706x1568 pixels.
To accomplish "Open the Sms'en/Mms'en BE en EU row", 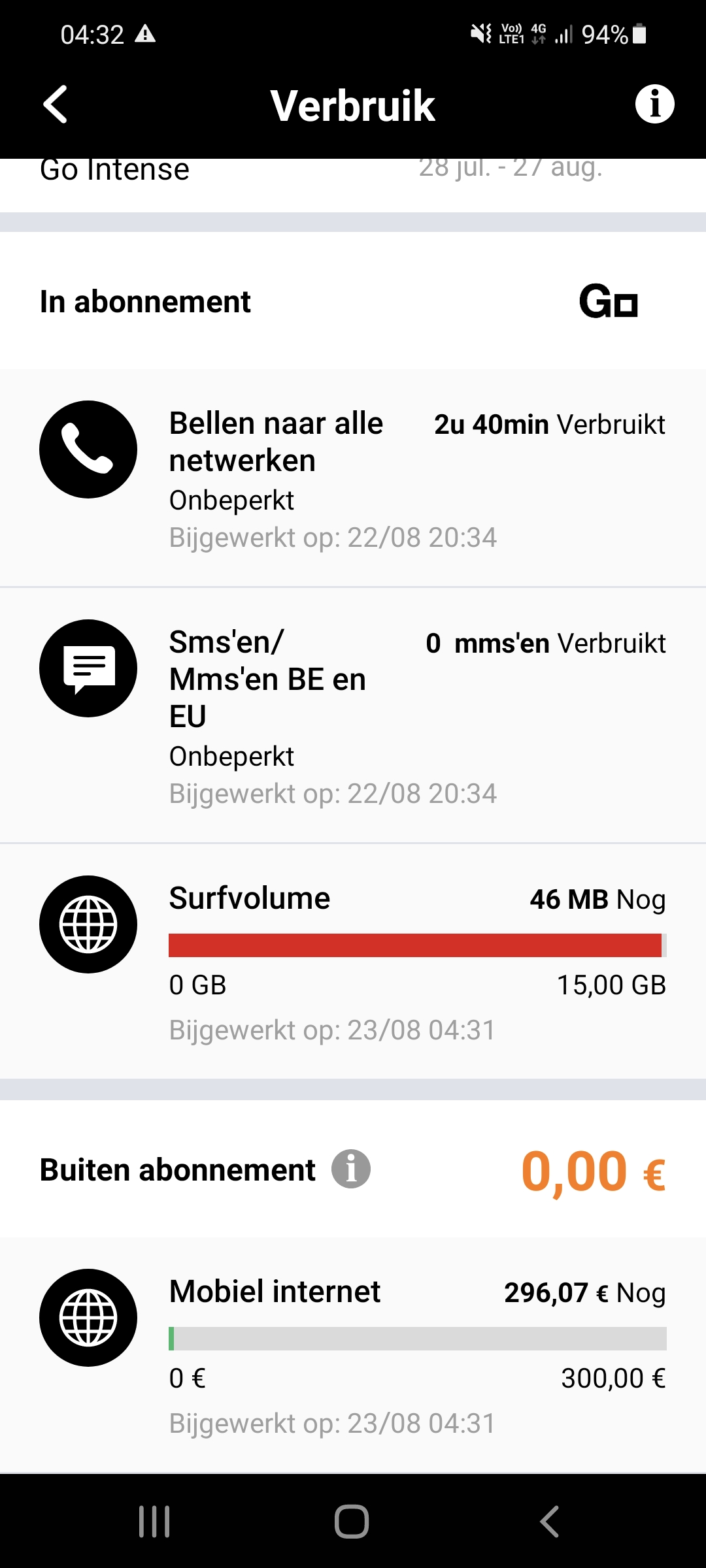I will pos(353,715).
